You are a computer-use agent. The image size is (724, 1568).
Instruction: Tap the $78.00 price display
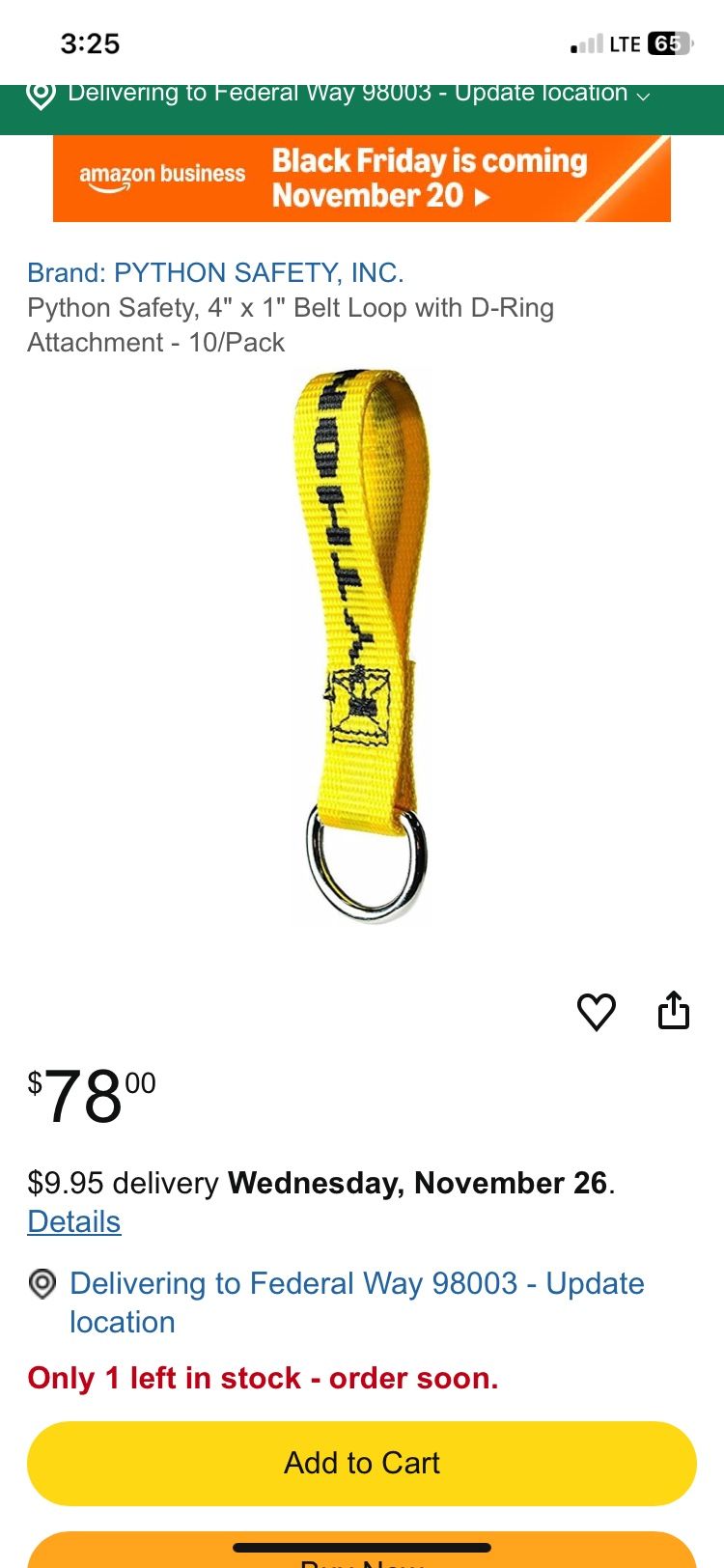tap(91, 1096)
